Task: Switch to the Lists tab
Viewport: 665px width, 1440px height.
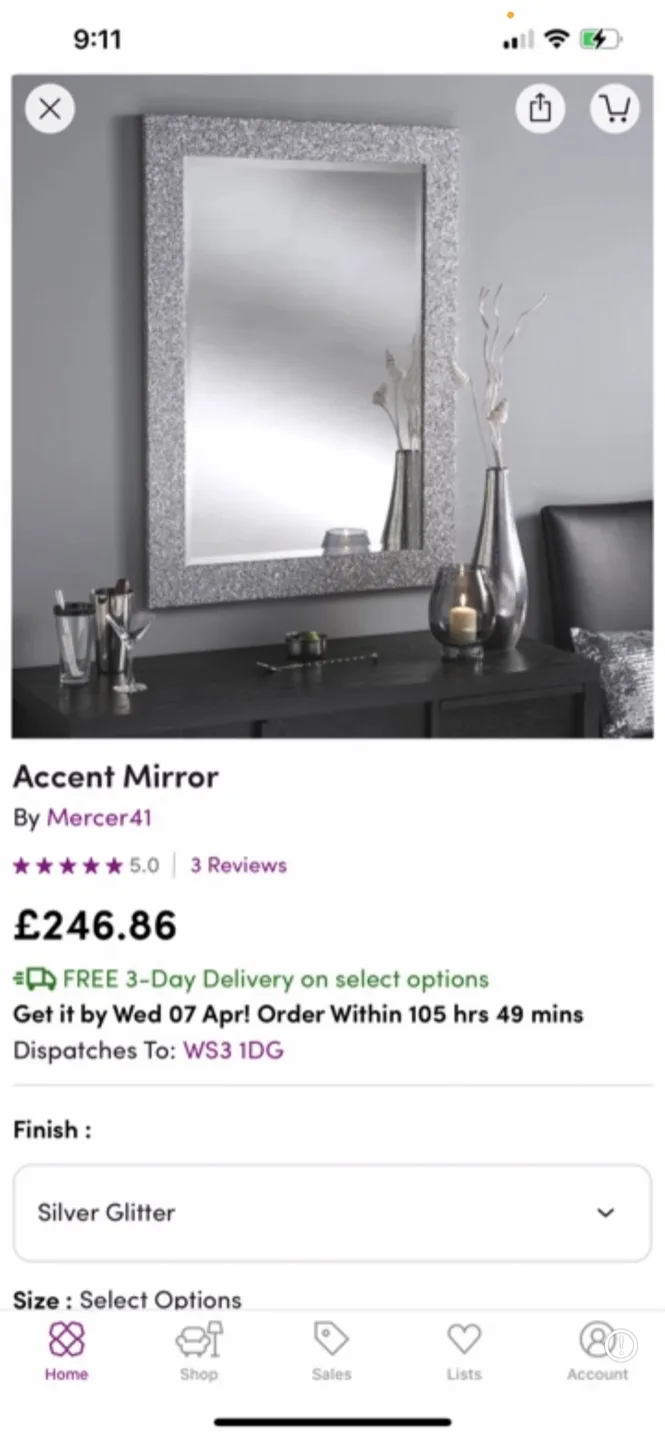Action: (x=464, y=1350)
